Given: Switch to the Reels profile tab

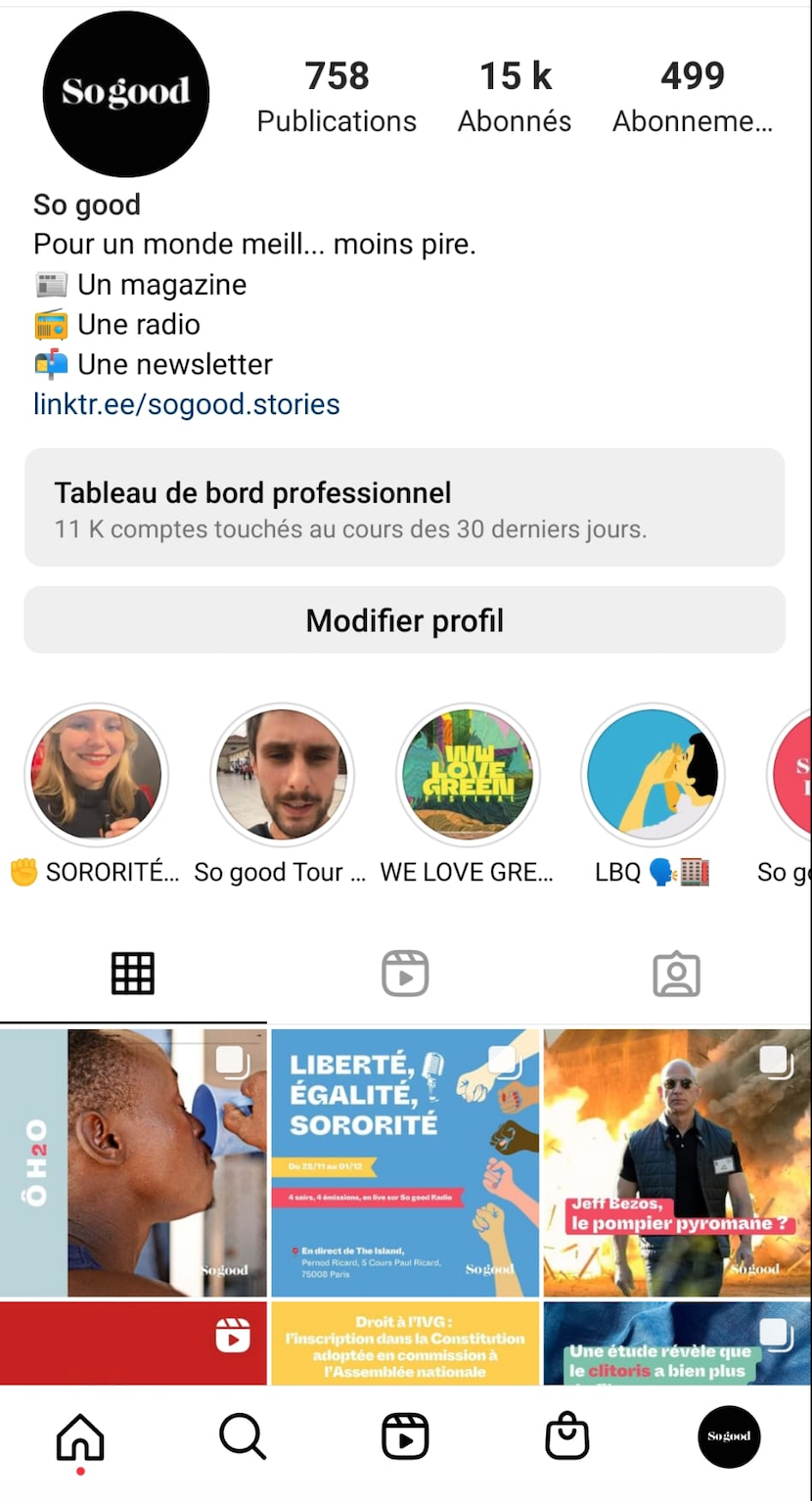Looking at the screenshot, I should click(x=405, y=974).
